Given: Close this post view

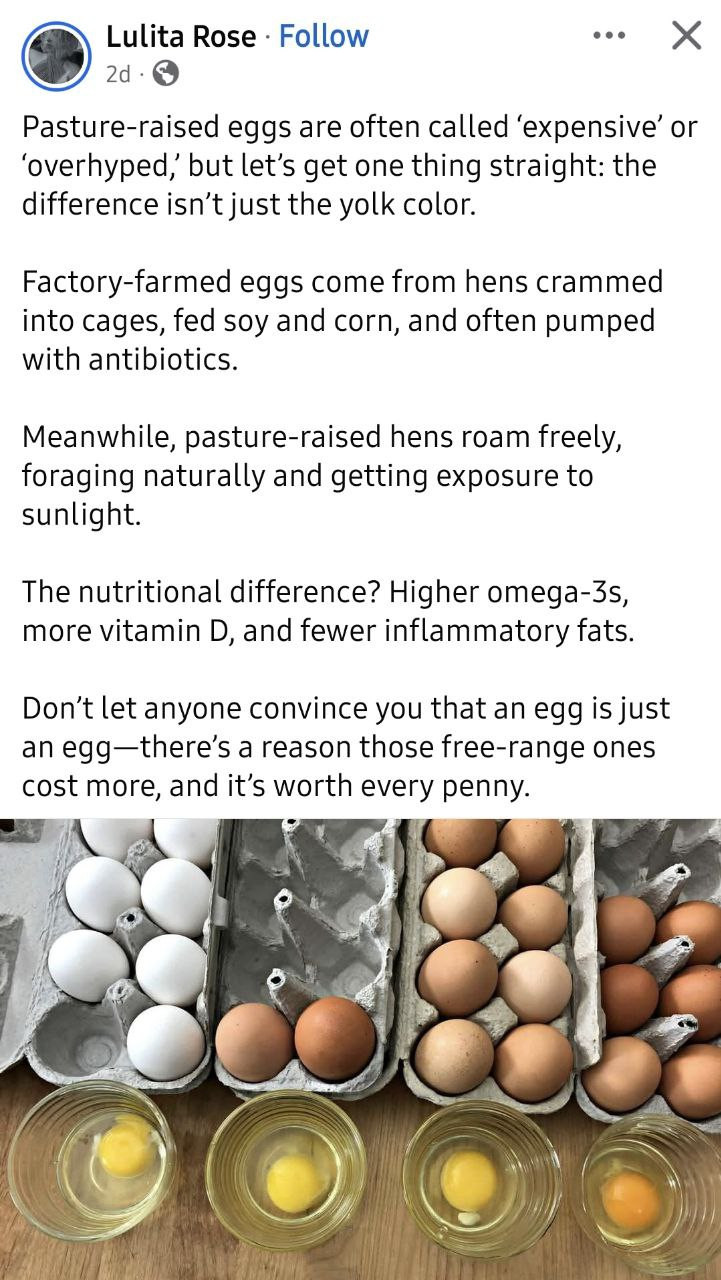Looking at the screenshot, I should point(686,36).
